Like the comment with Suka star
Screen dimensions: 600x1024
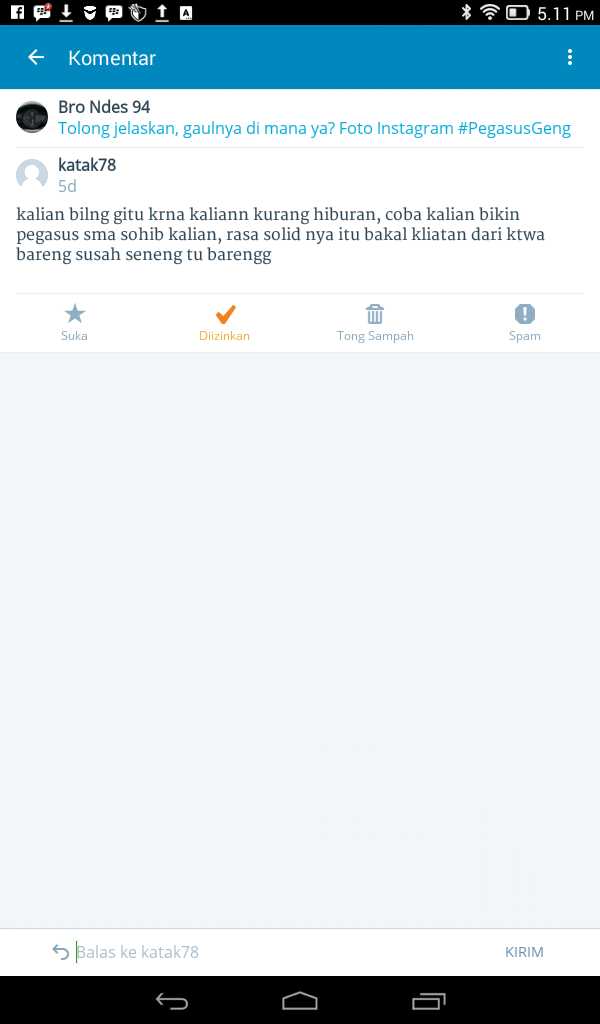[x=74, y=323]
